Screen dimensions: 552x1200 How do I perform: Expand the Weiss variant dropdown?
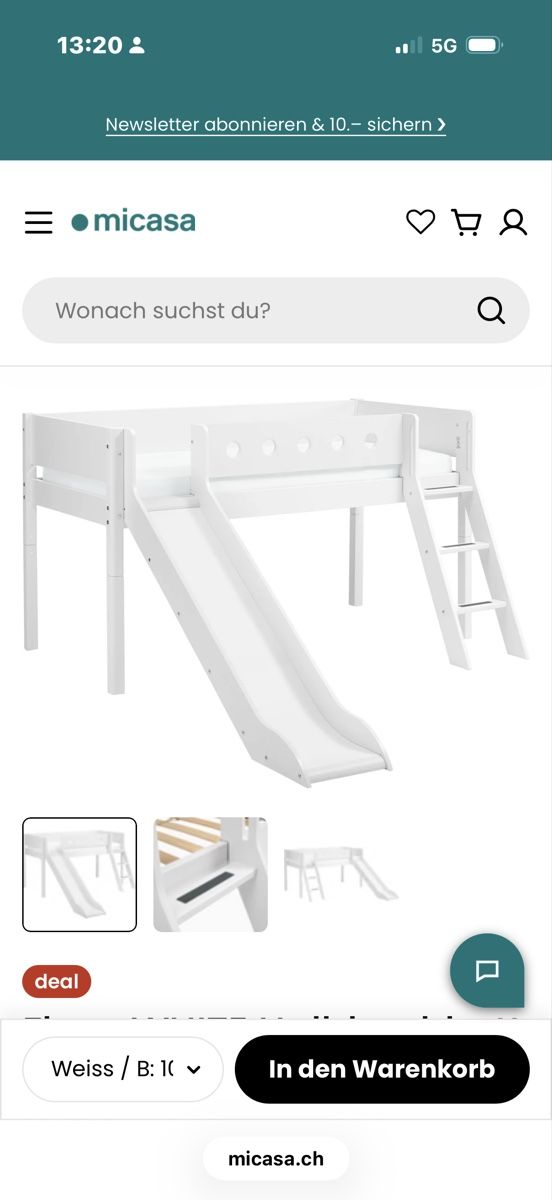coord(123,1069)
